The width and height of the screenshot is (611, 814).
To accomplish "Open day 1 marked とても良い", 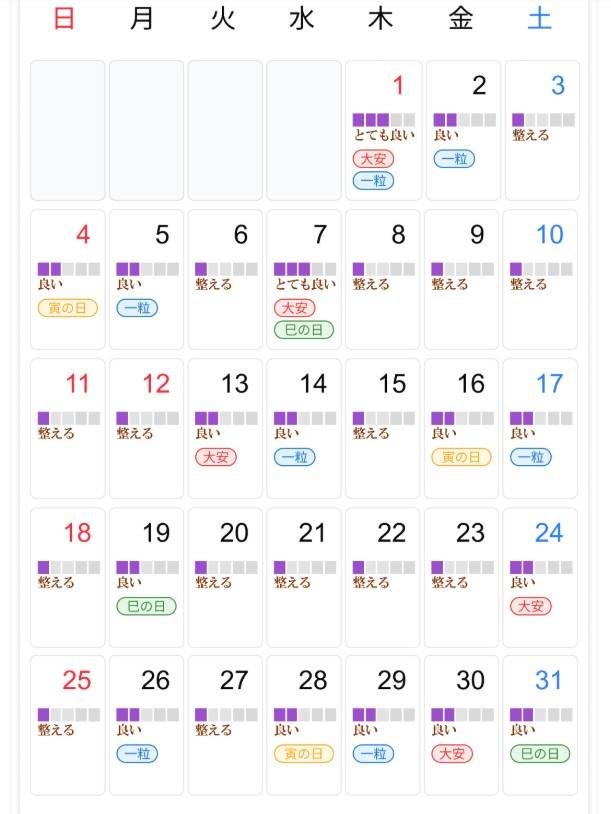I will pyautogui.click(x=383, y=130).
